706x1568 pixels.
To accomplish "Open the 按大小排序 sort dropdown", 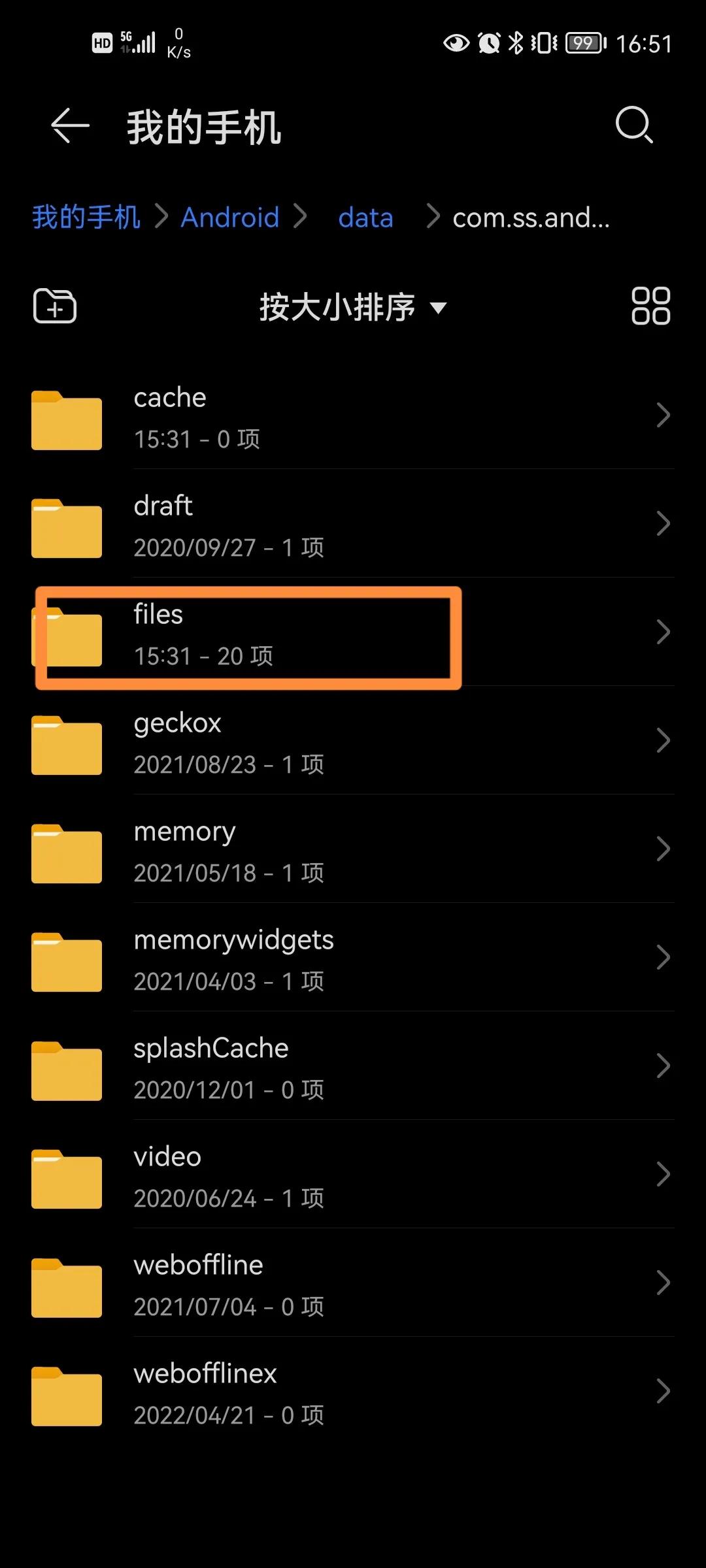I will [x=352, y=307].
